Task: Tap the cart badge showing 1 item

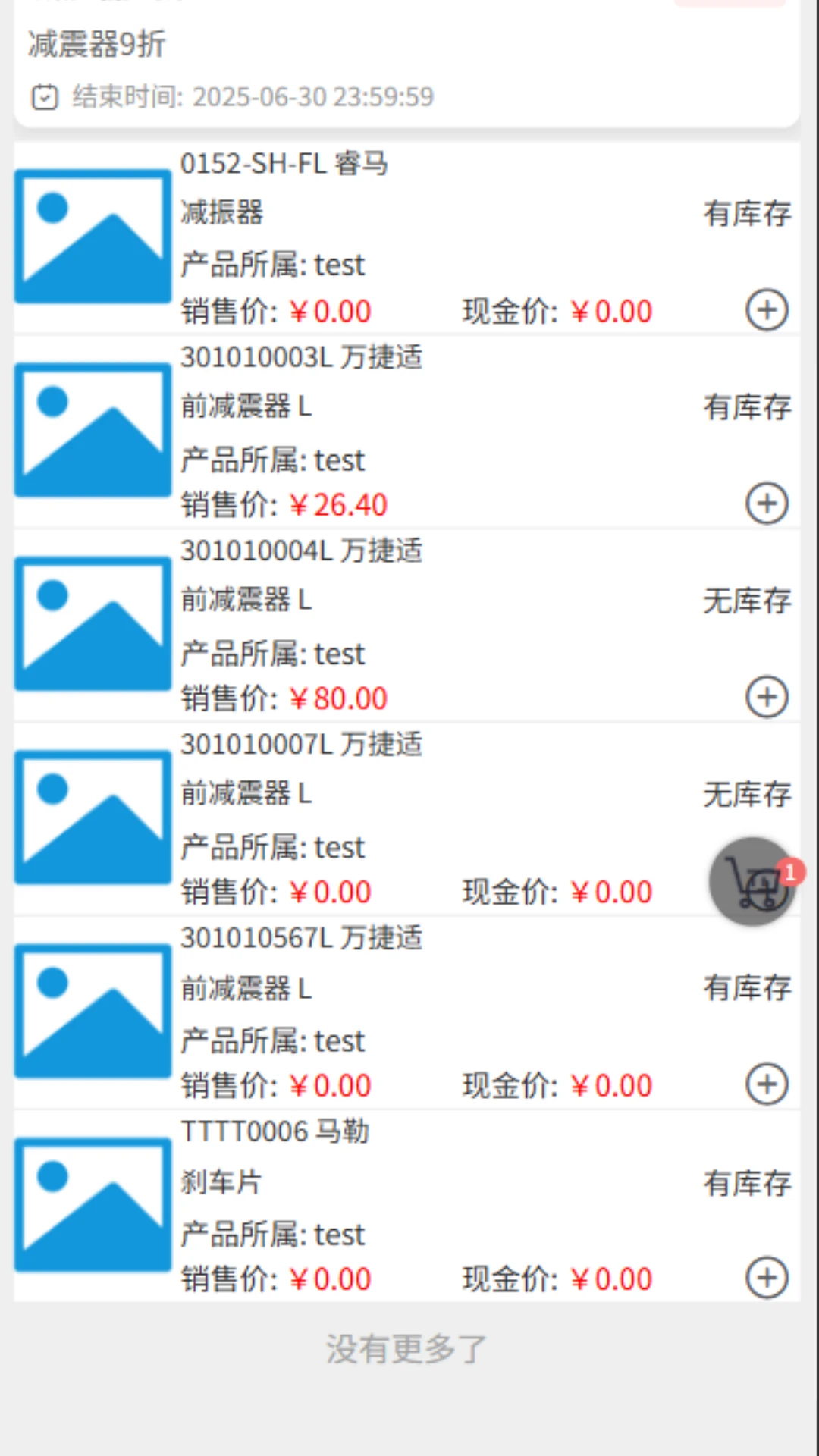Action: click(x=790, y=872)
